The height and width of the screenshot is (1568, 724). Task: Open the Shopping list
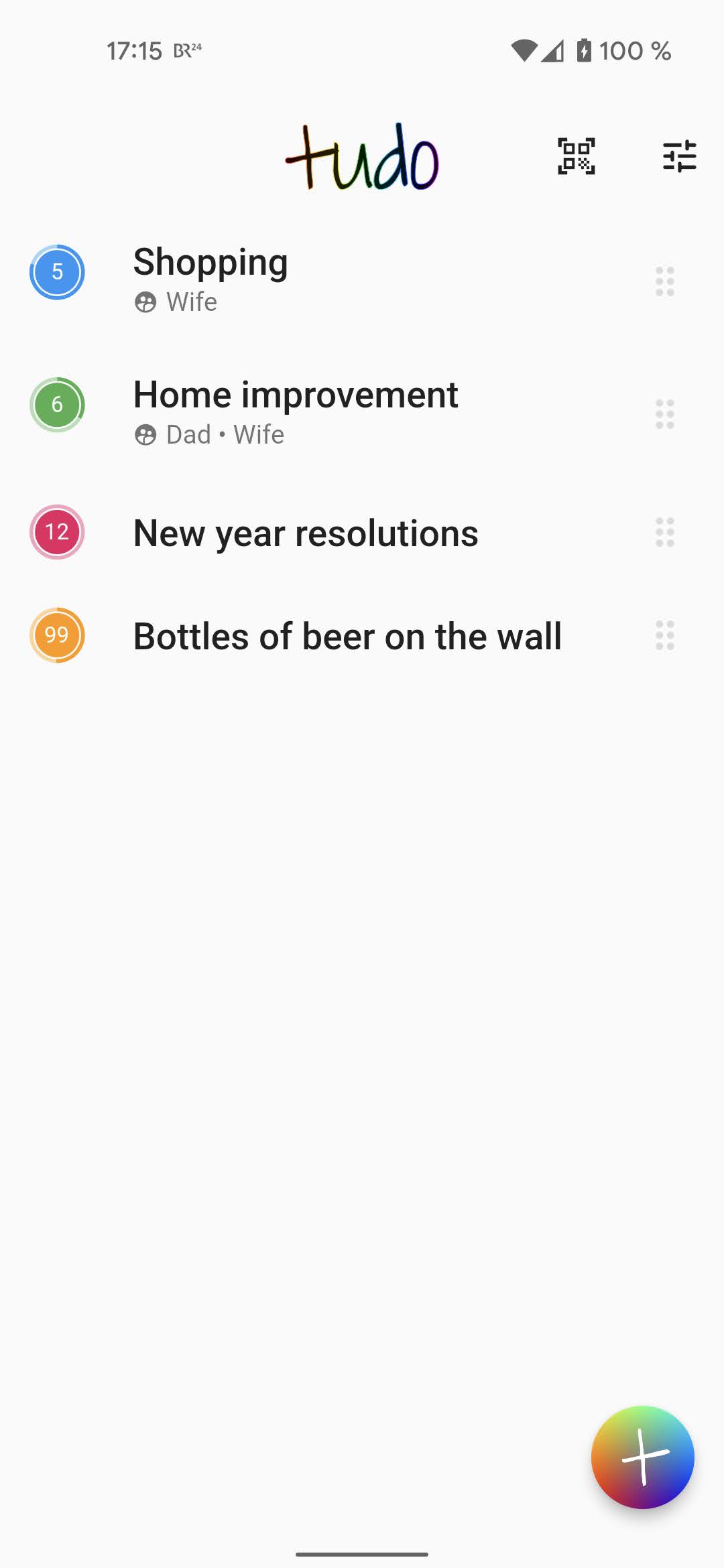(x=210, y=263)
